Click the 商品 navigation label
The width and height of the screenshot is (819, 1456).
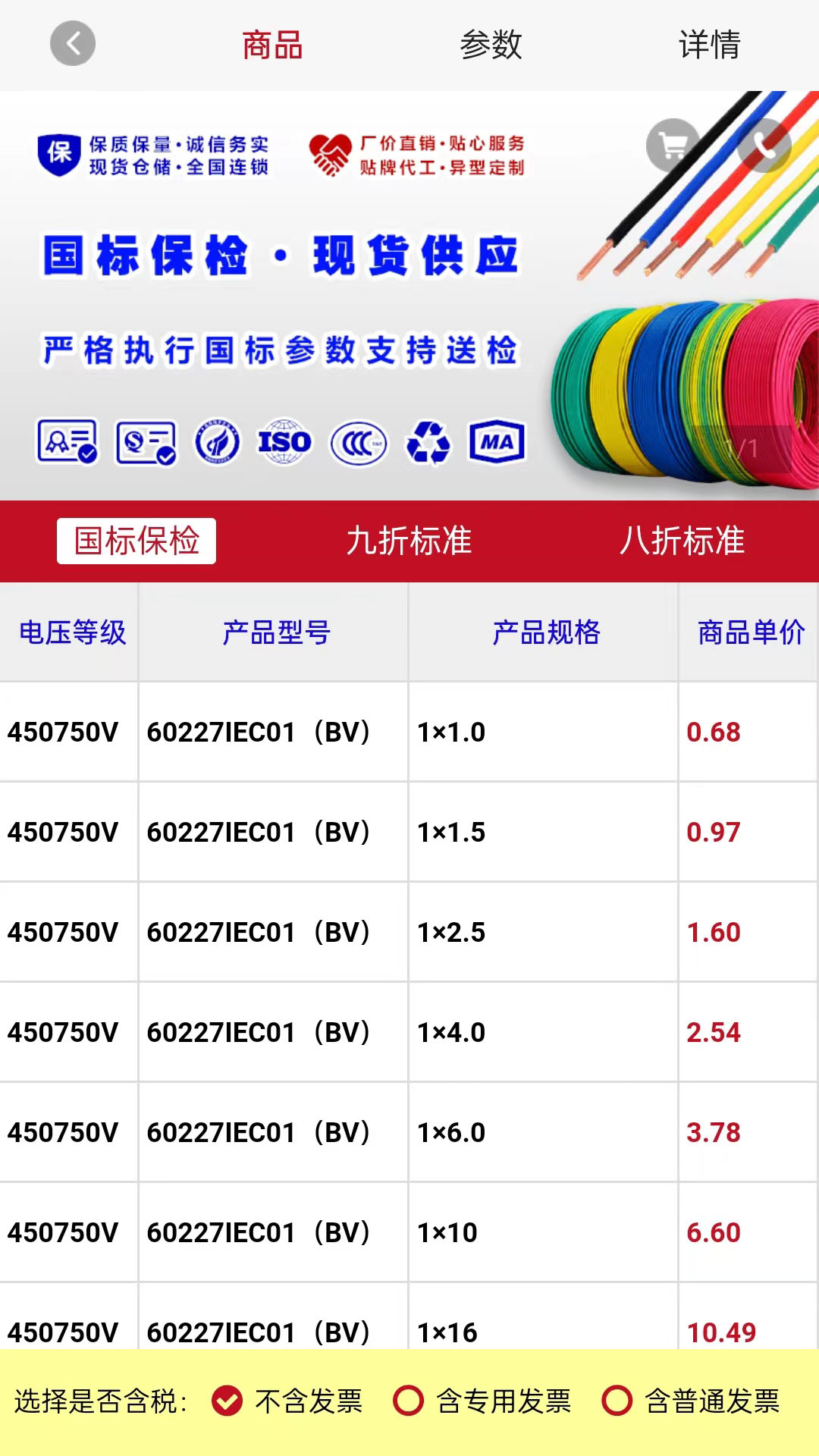pos(272,45)
